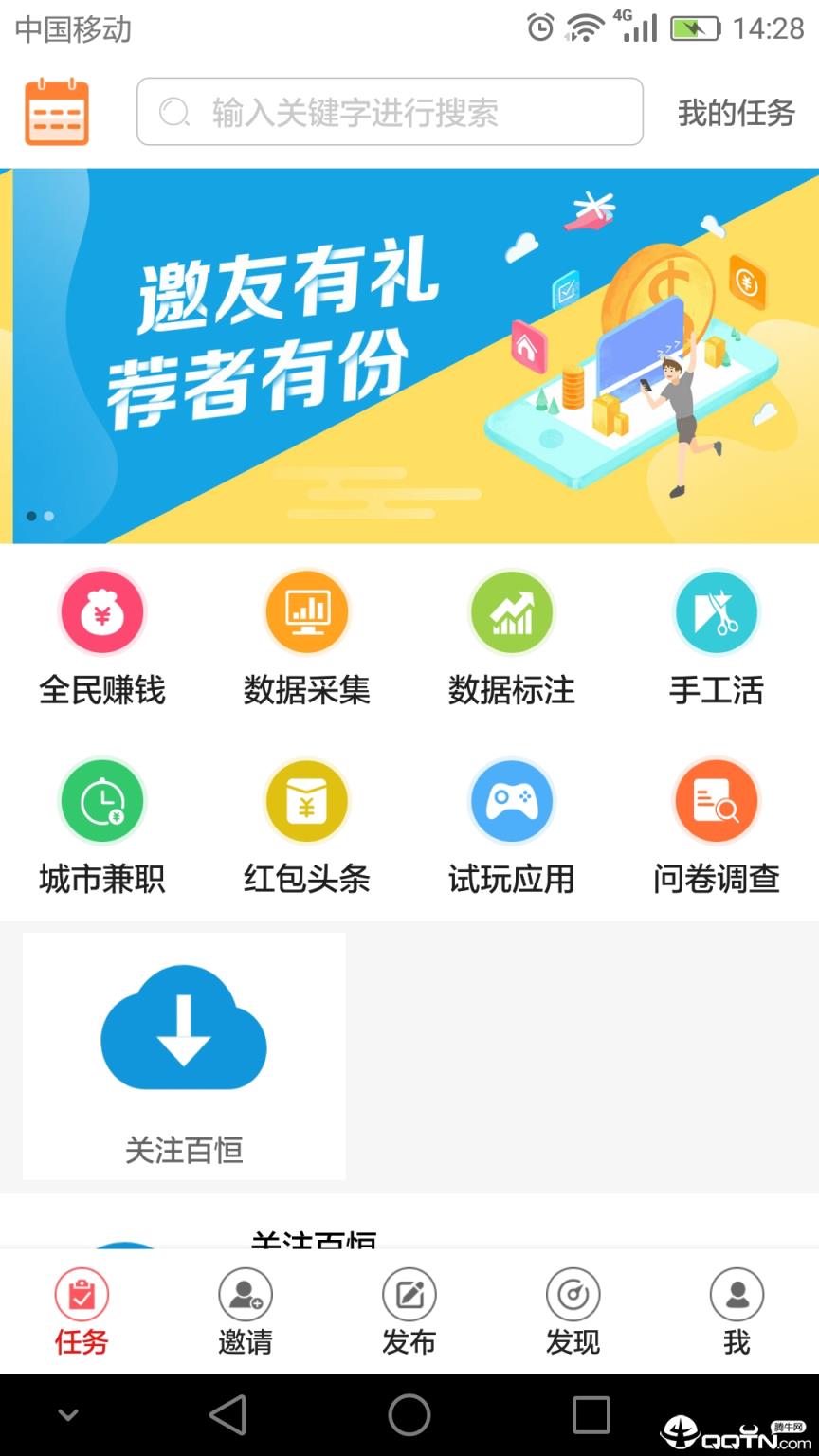Viewport: 819px width, 1456px height.
Task: Switch to the 我 profile tab
Action: tap(737, 1311)
